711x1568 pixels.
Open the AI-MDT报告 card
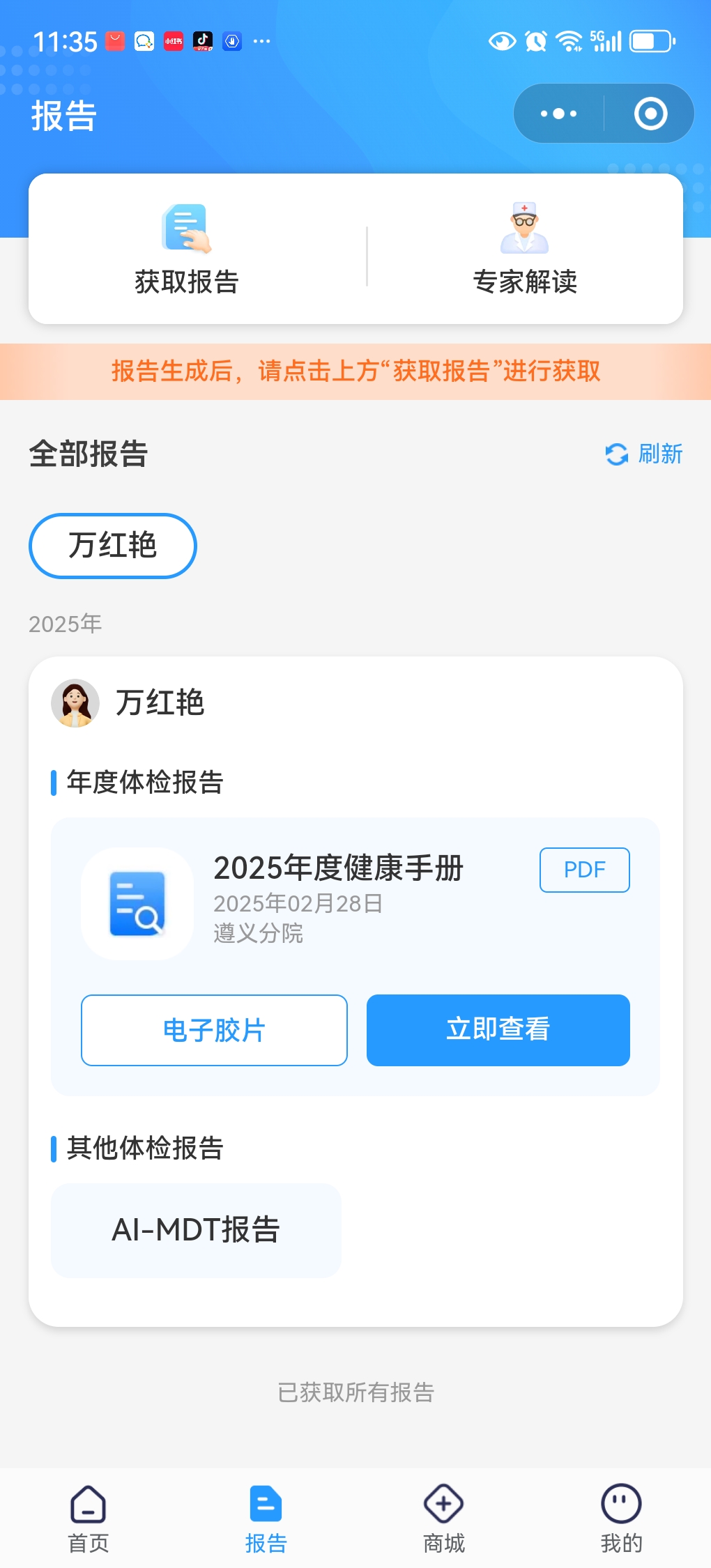coord(196,1230)
